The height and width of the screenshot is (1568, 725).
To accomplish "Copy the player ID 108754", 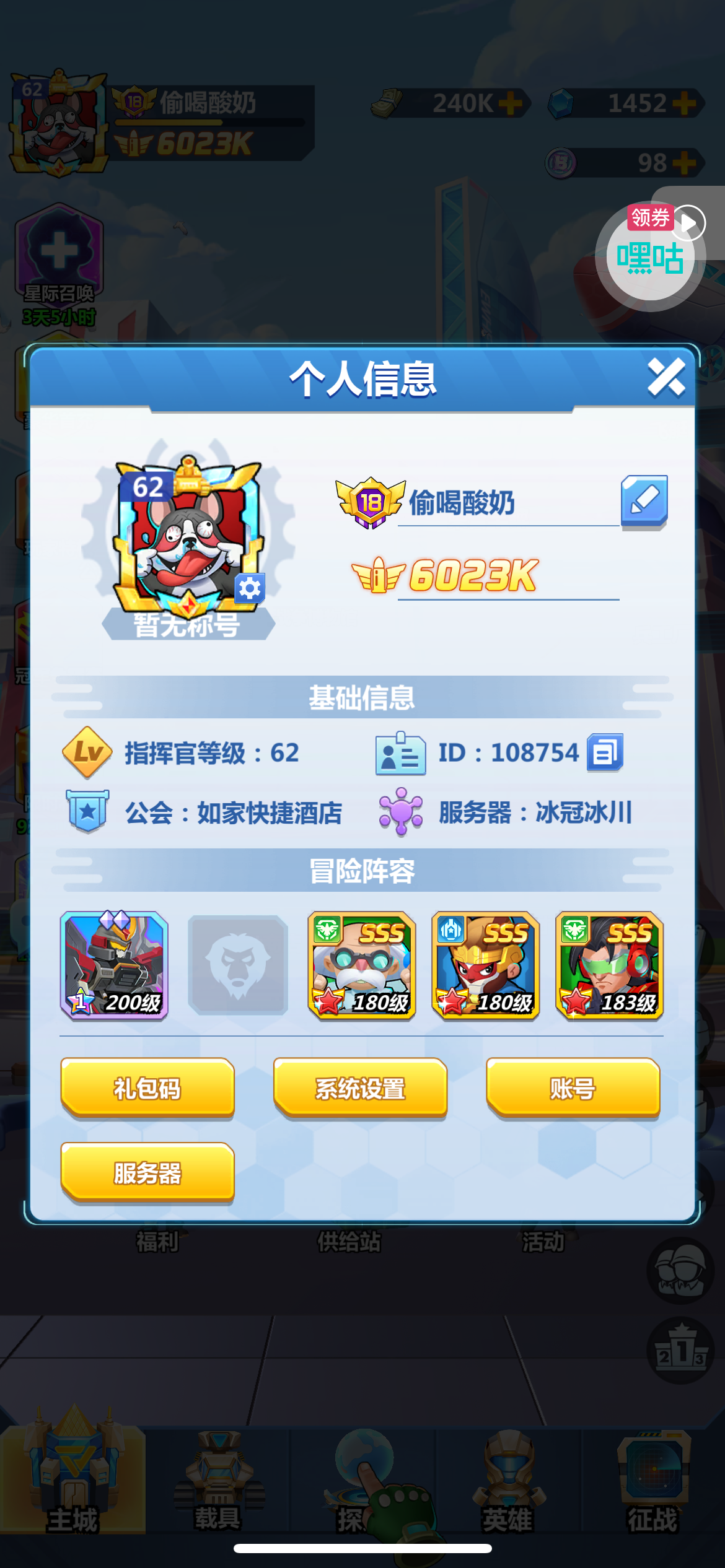I will (x=605, y=752).
